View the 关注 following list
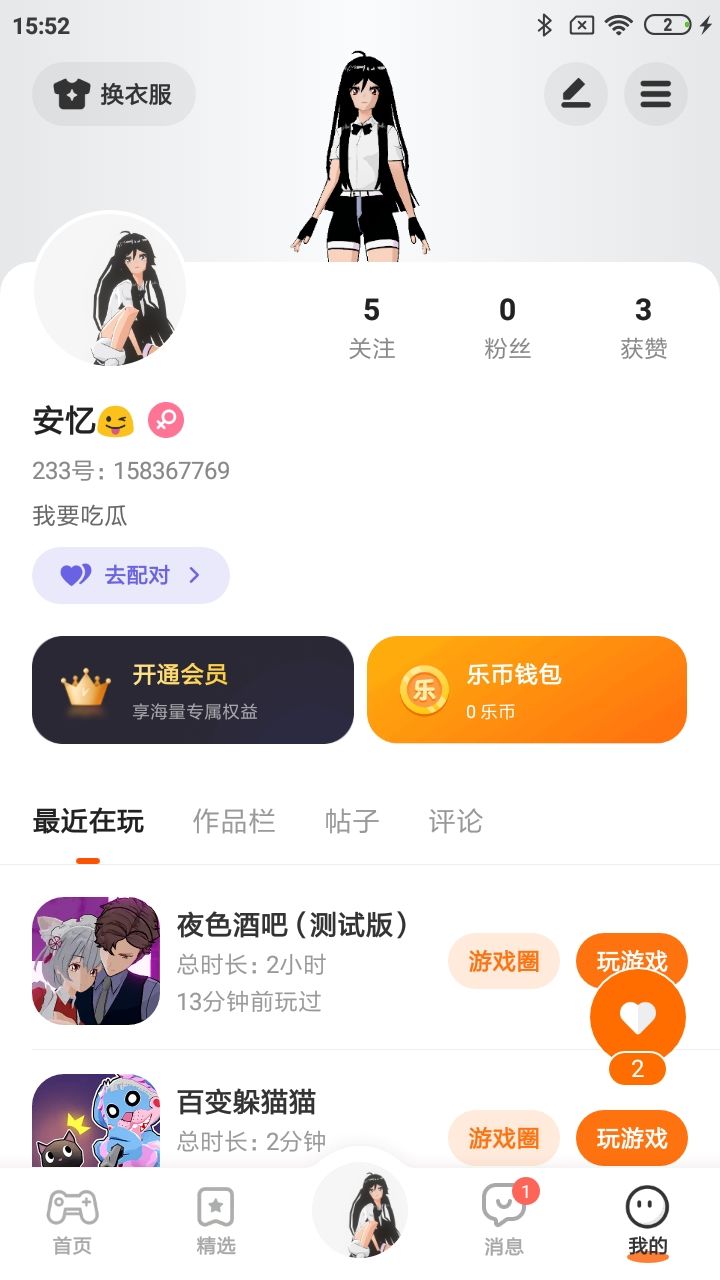 tap(371, 327)
